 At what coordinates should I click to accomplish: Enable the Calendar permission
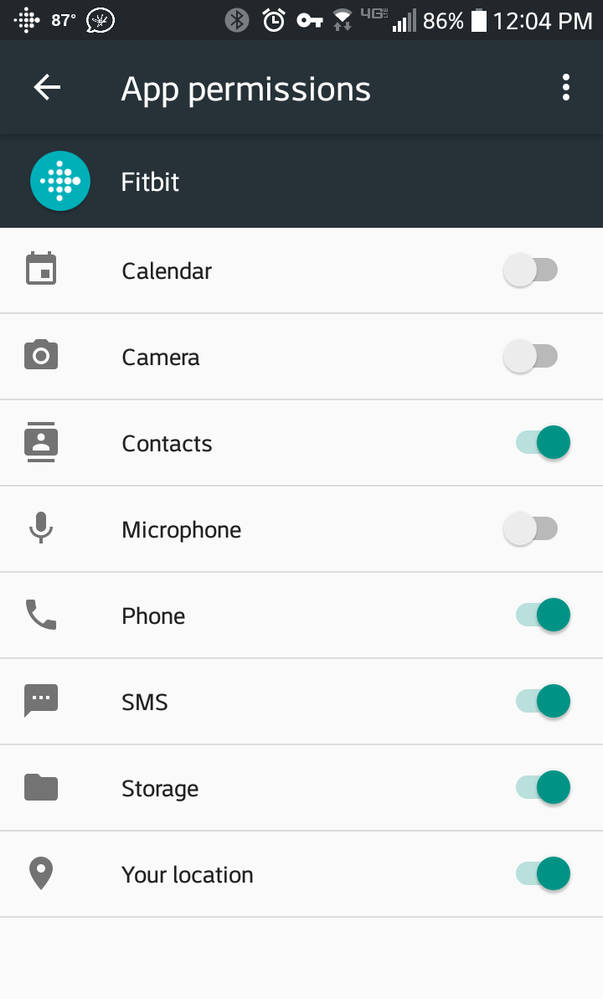(x=531, y=271)
